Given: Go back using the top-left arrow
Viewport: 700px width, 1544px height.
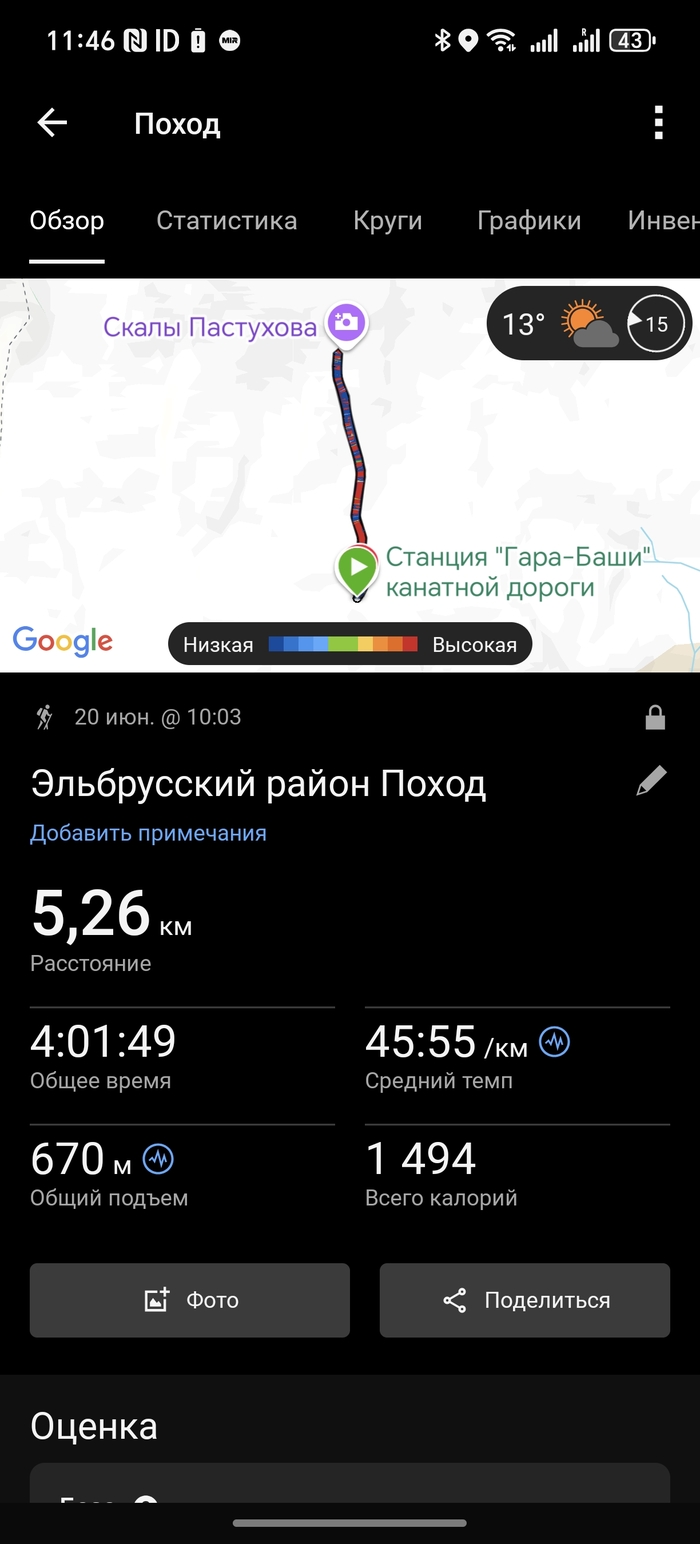Looking at the screenshot, I should coord(52,123).
